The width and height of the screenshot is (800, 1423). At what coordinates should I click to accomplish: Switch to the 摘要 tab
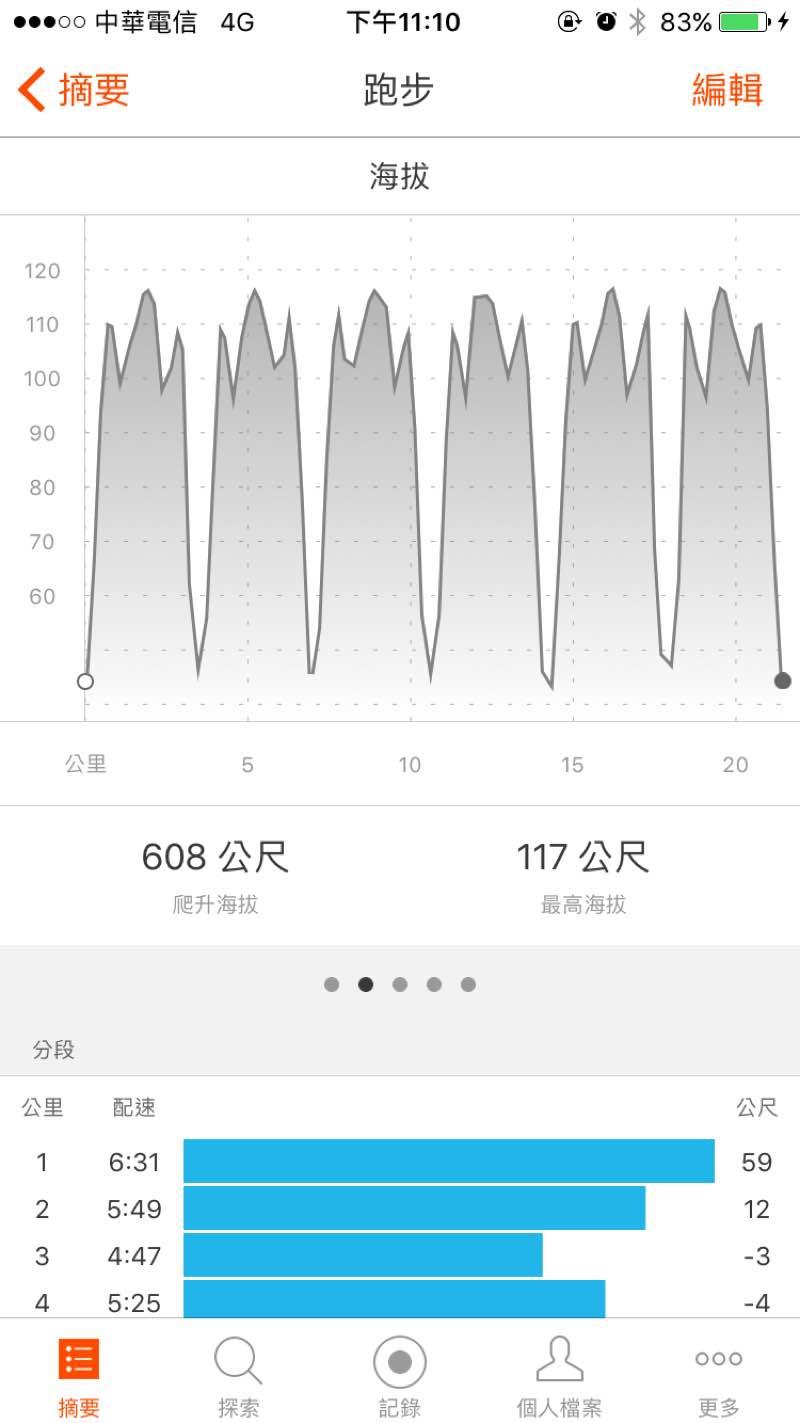pos(79,1377)
